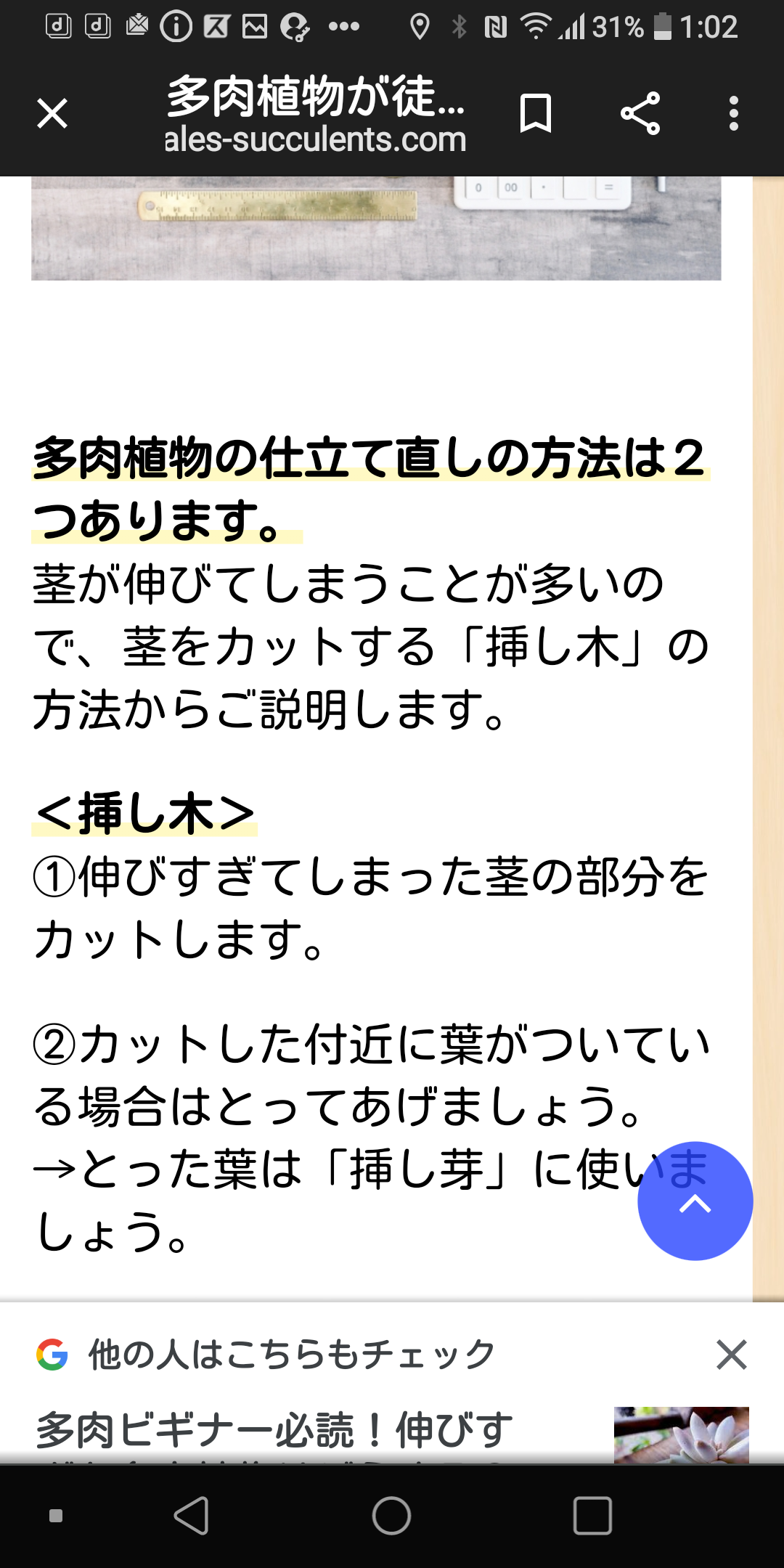This screenshot has width=784, height=1568.
Task: Close the in-app browser tab
Action: [52, 114]
